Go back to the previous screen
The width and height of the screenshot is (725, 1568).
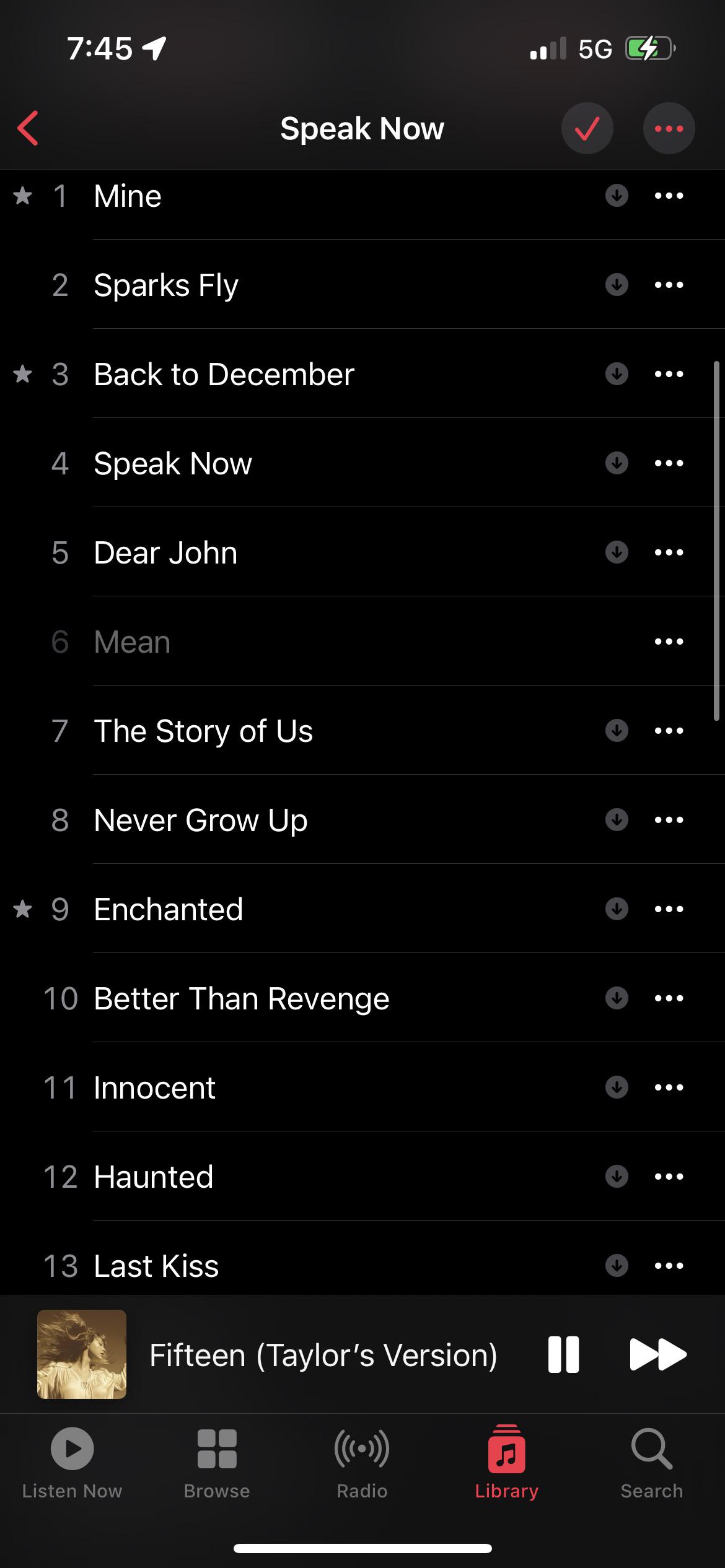[27, 128]
